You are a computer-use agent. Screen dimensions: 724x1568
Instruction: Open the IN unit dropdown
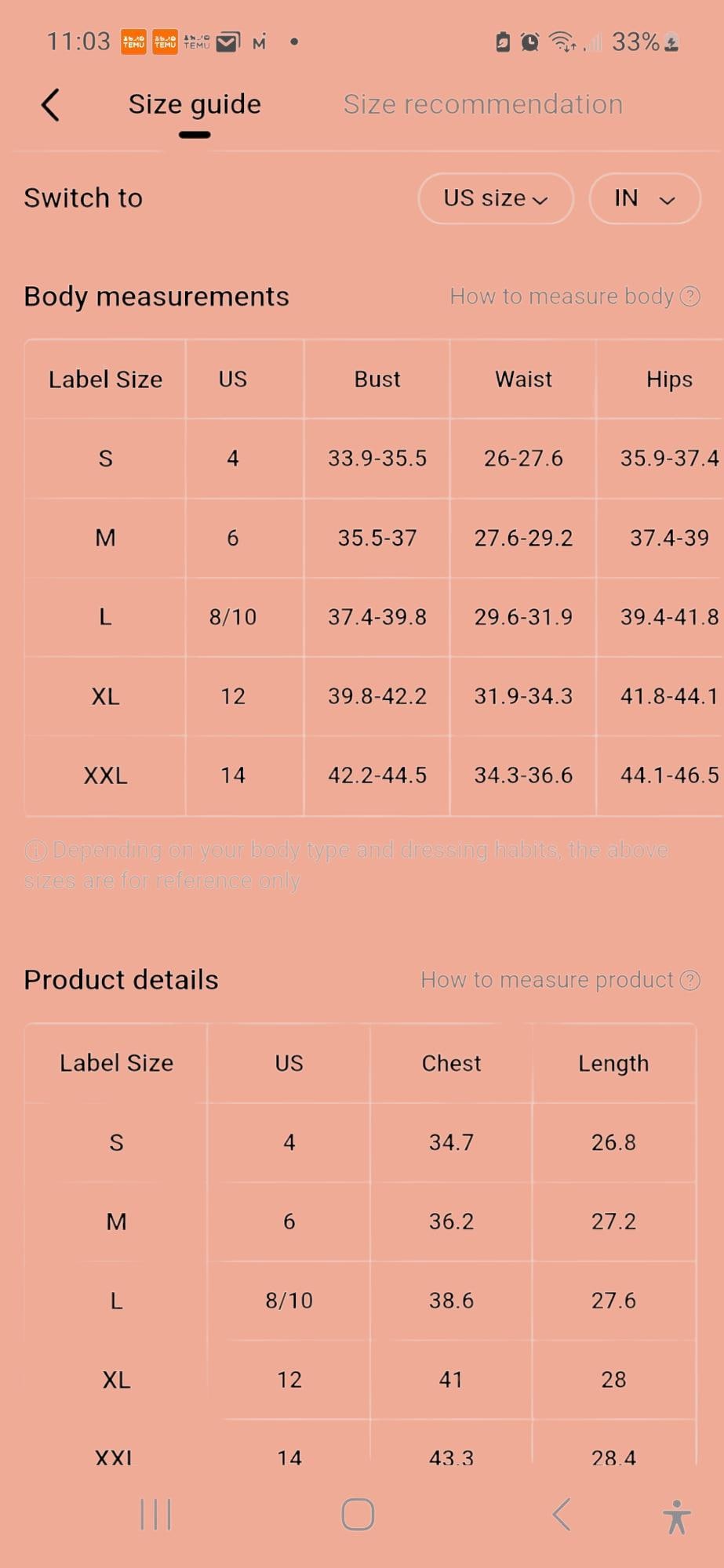(644, 198)
